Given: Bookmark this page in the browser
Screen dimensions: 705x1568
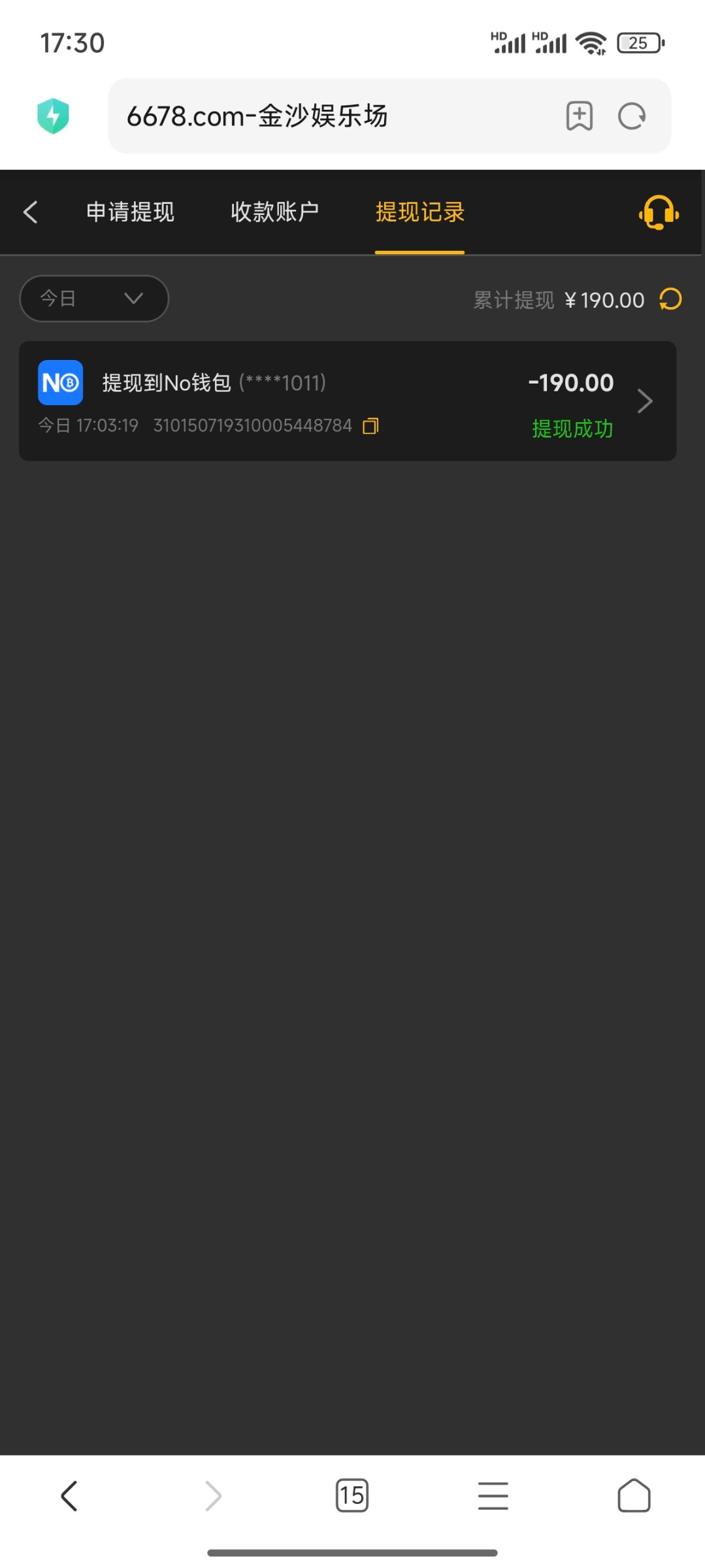Looking at the screenshot, I should click(x=579, y=116).
